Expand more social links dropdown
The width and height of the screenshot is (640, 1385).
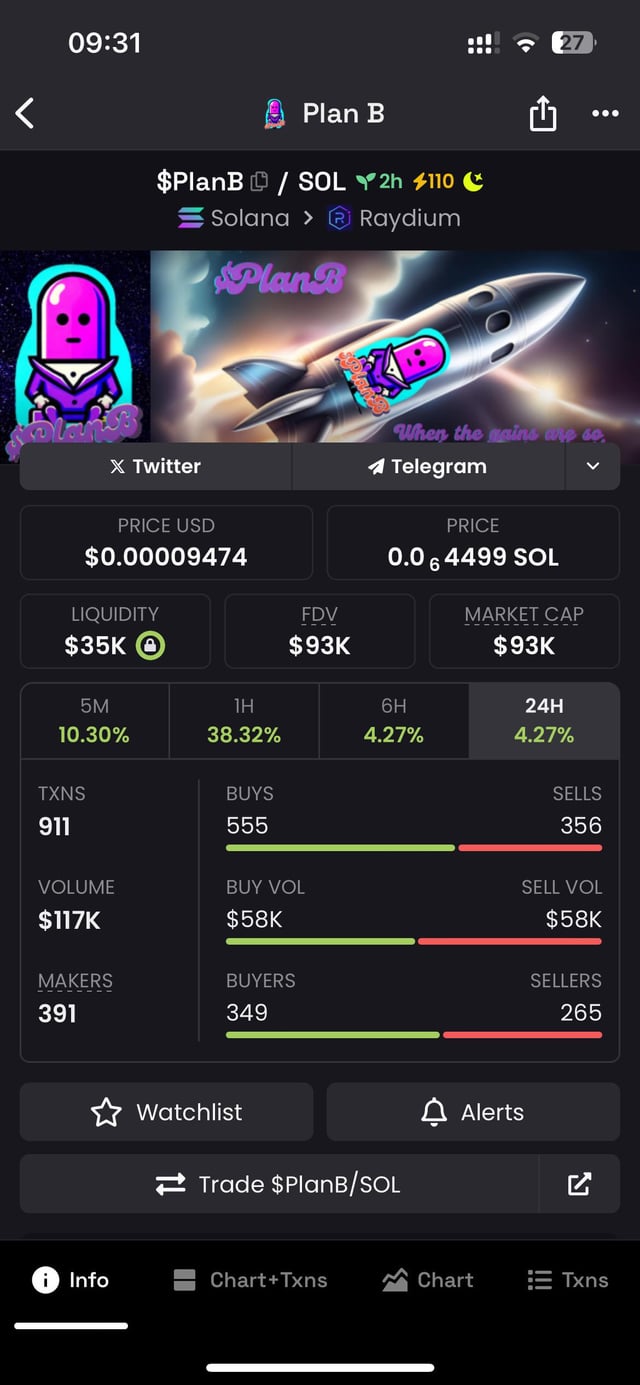pyautogui.click(x=592, y=466)
